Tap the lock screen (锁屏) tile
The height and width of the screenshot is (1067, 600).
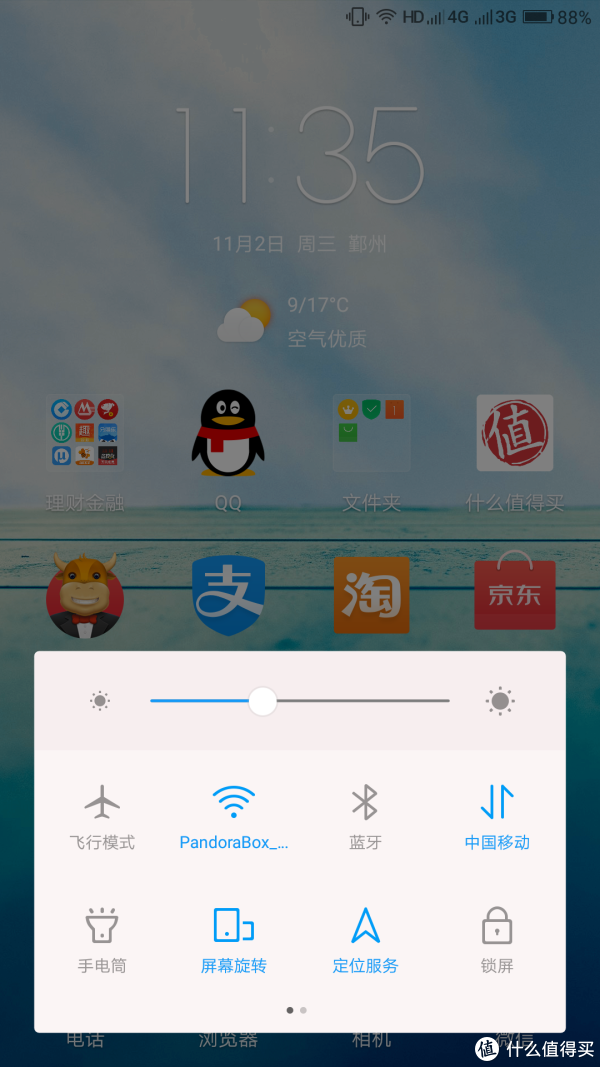[497, 940]
